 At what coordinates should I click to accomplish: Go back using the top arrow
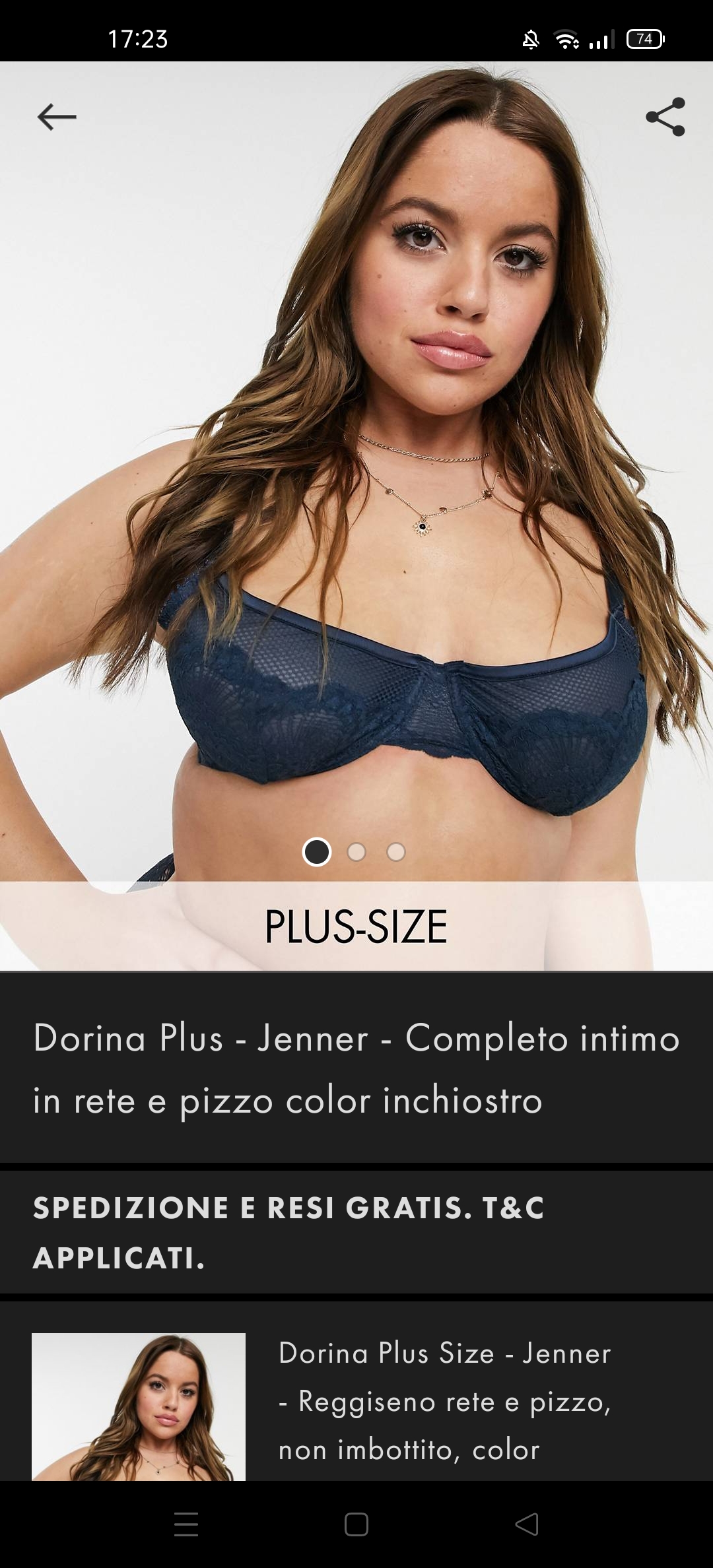(x=57, y=117)
